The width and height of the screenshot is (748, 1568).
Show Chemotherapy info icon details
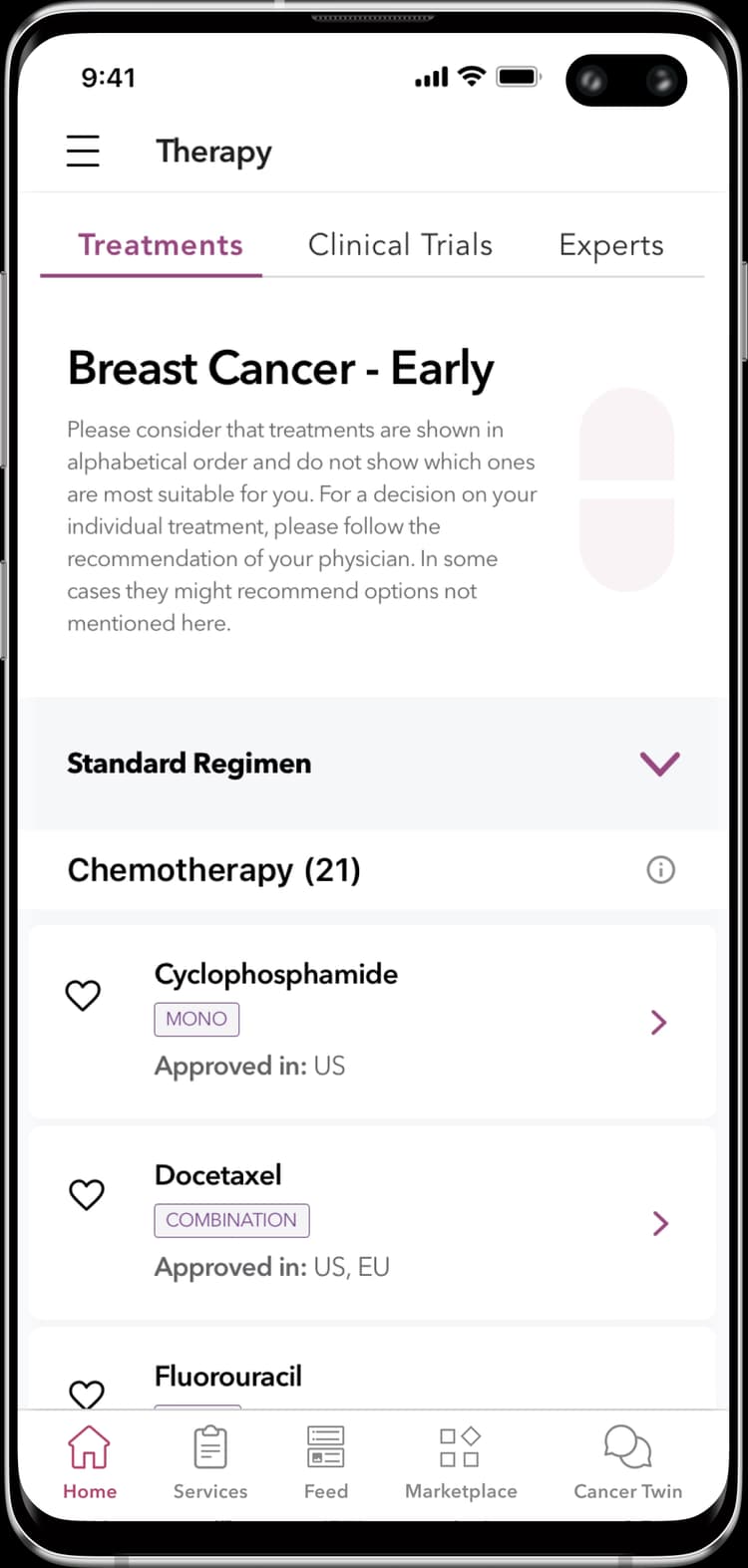pyautogui.click(x=660, y=870)
